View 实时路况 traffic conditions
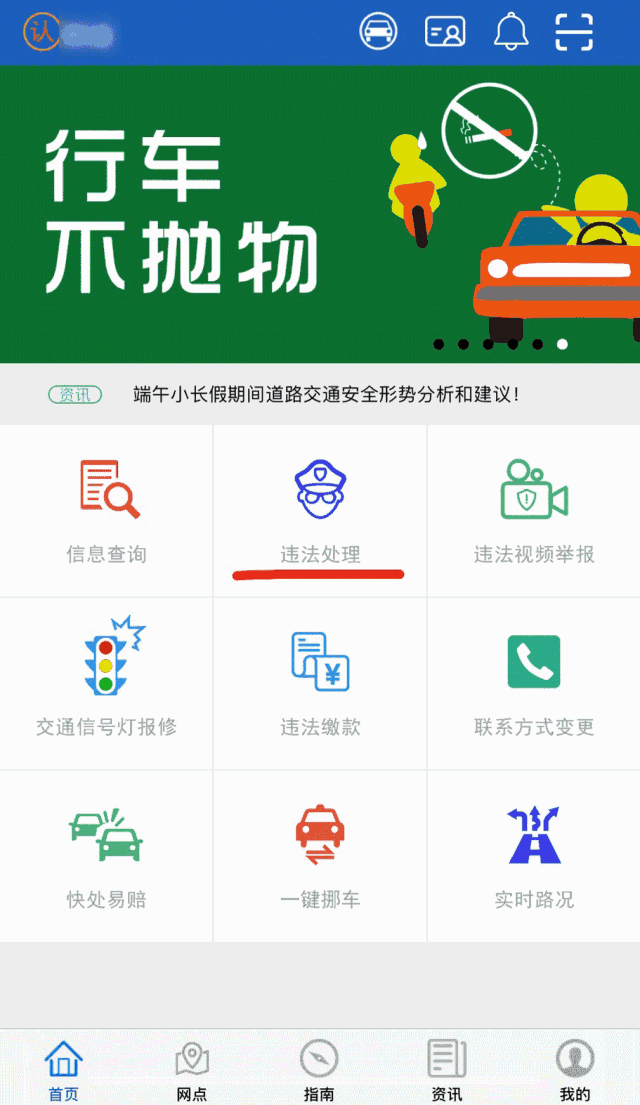Screen dimensions: 640x1105 [x=534, y=856]
